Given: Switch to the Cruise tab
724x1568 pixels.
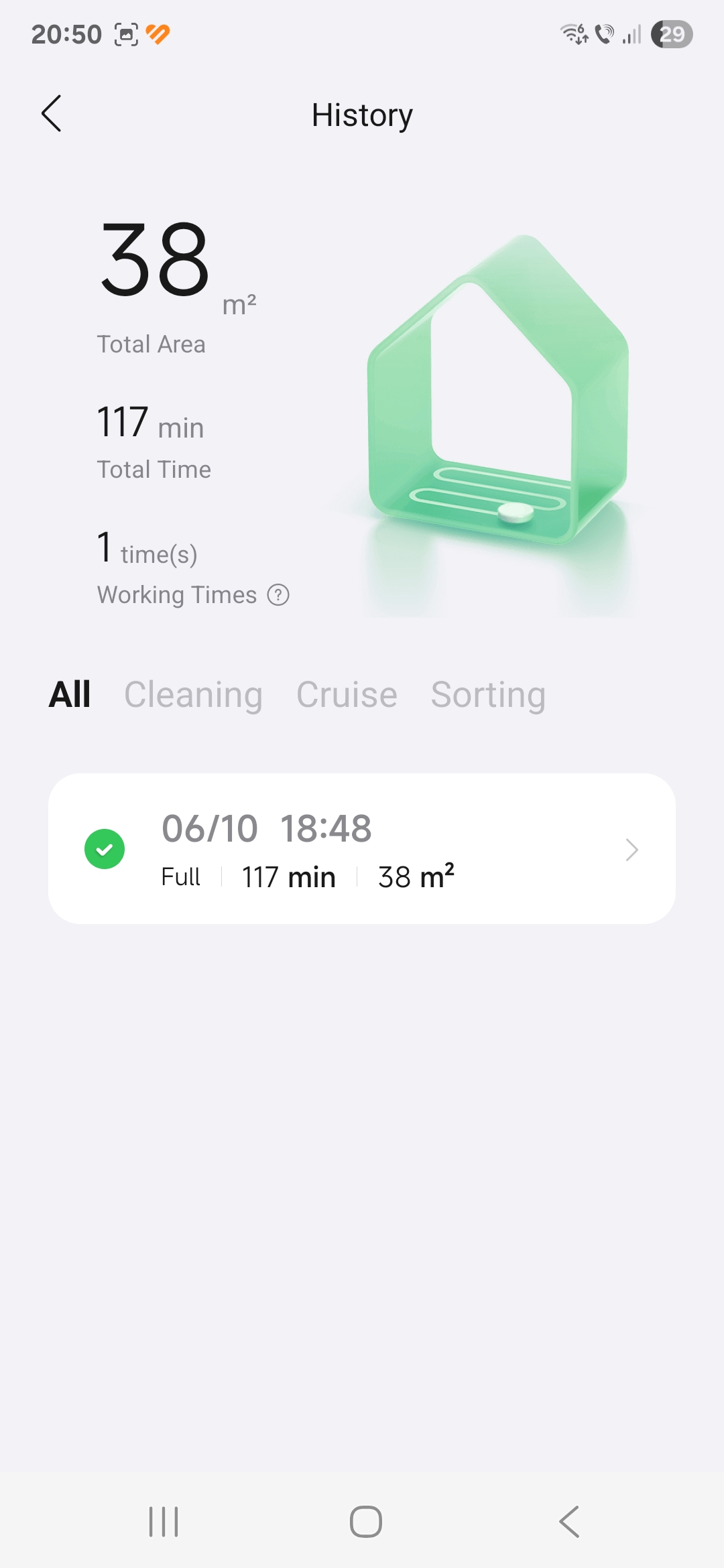Looking at the screenshot, I should click(x=347, y=695).
